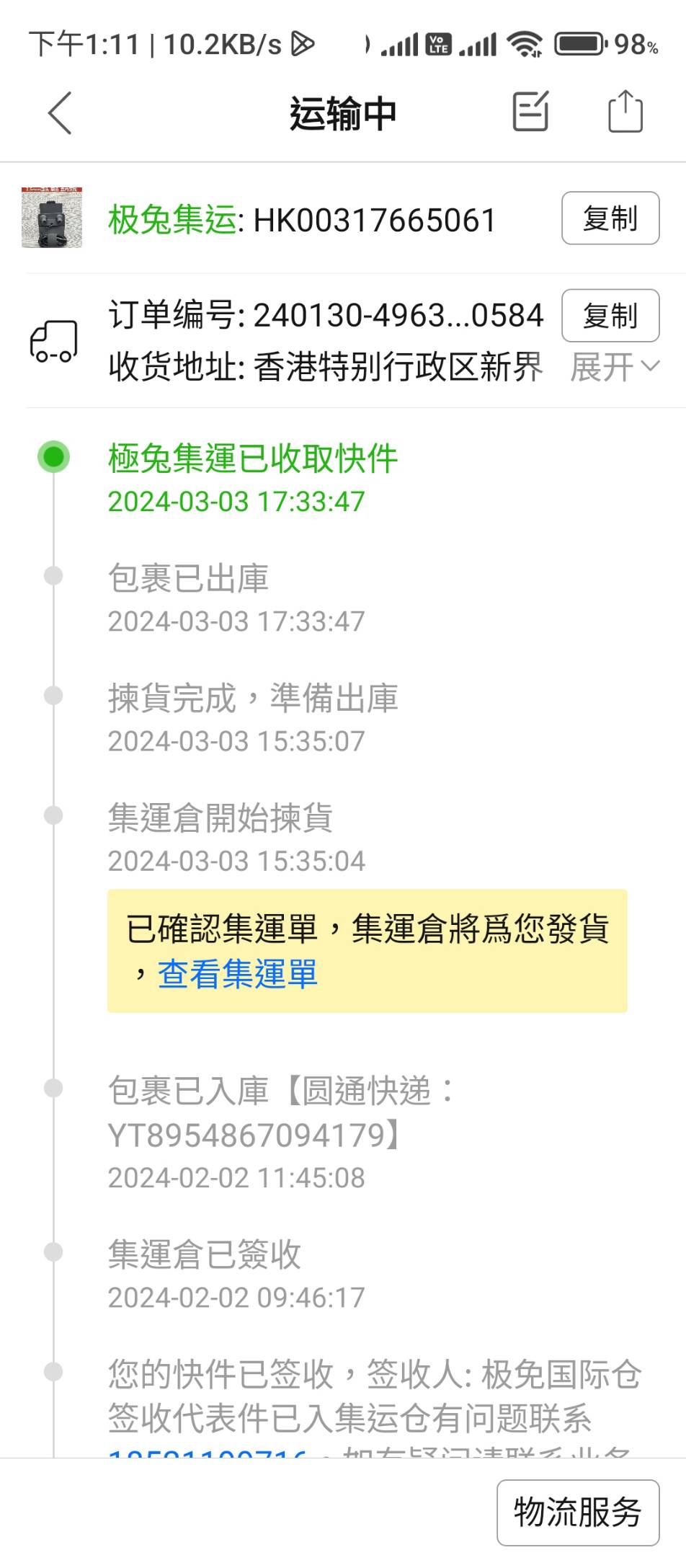This screenshot has width=686, height=1568.
Task: Tap the green 极兔集运 carrier name
Action: tap(168, 218)
